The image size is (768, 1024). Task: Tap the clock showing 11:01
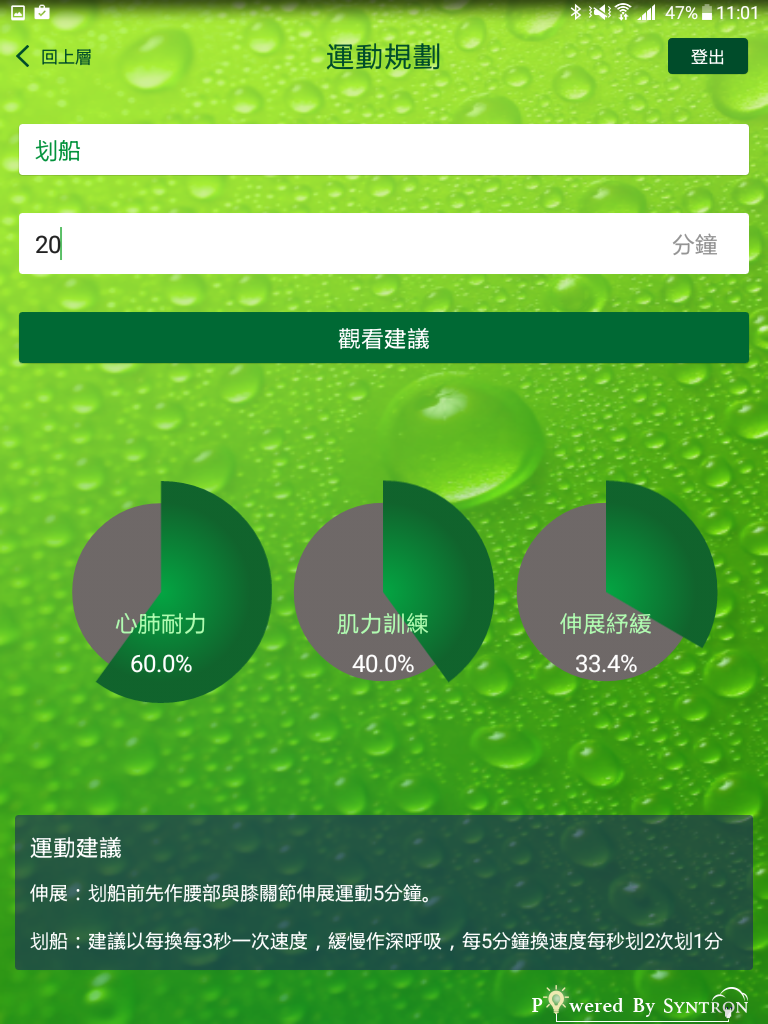pos(738,12)
